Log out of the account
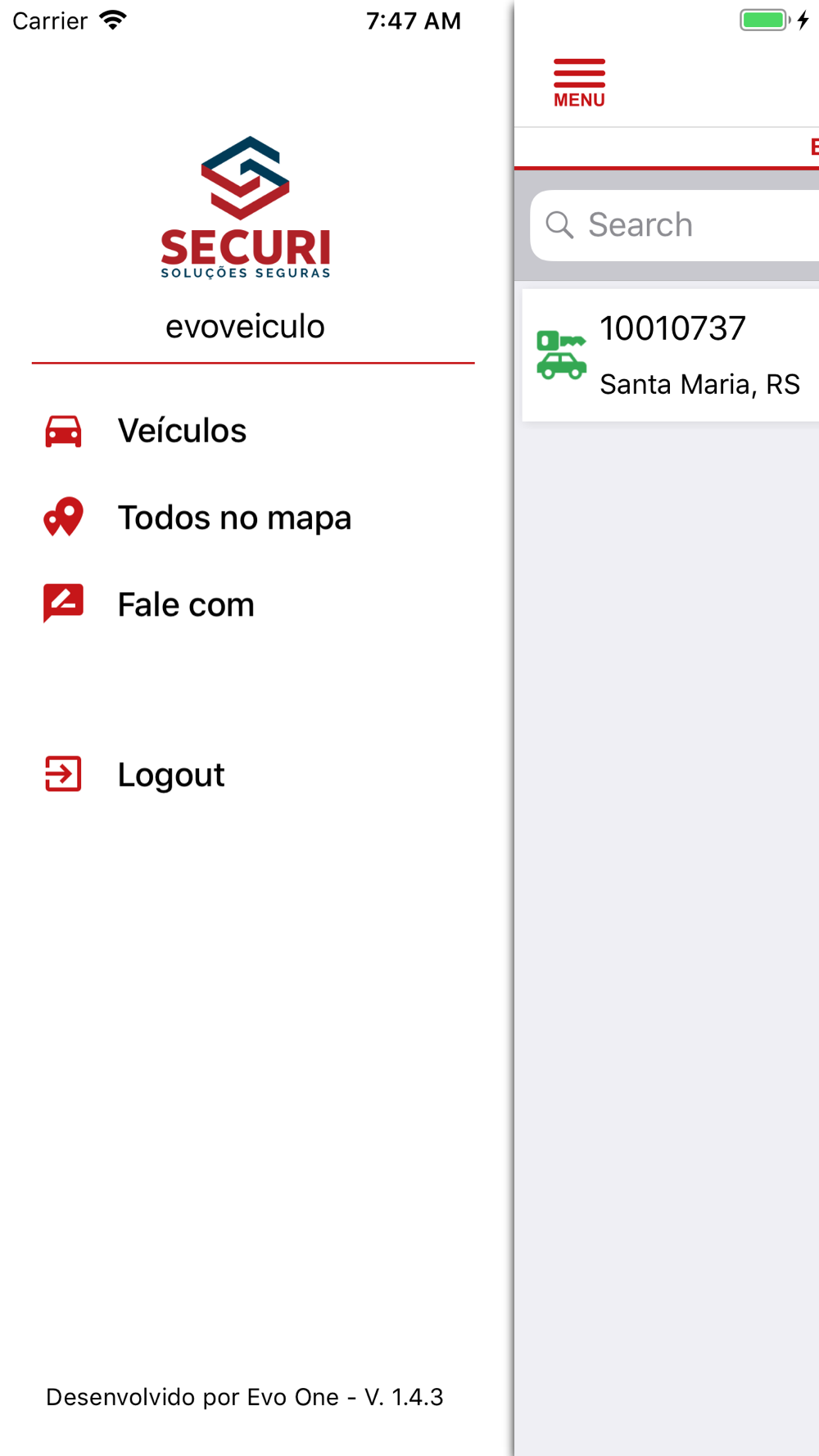The image size is (819, 1456). pos(254,775)
